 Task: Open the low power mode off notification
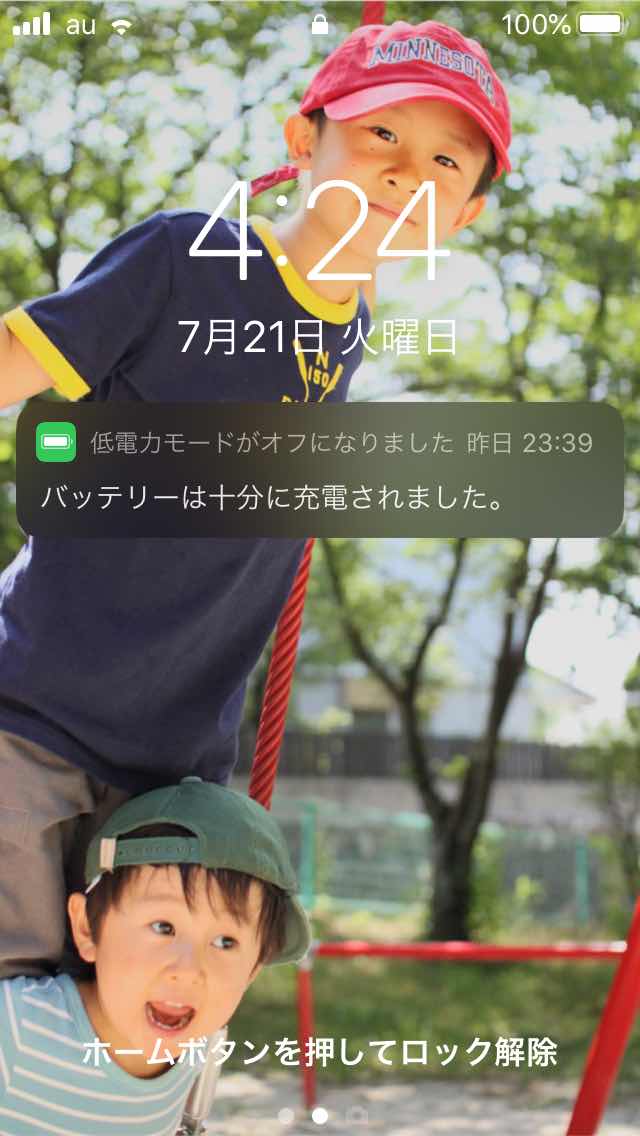pos(320,470)
